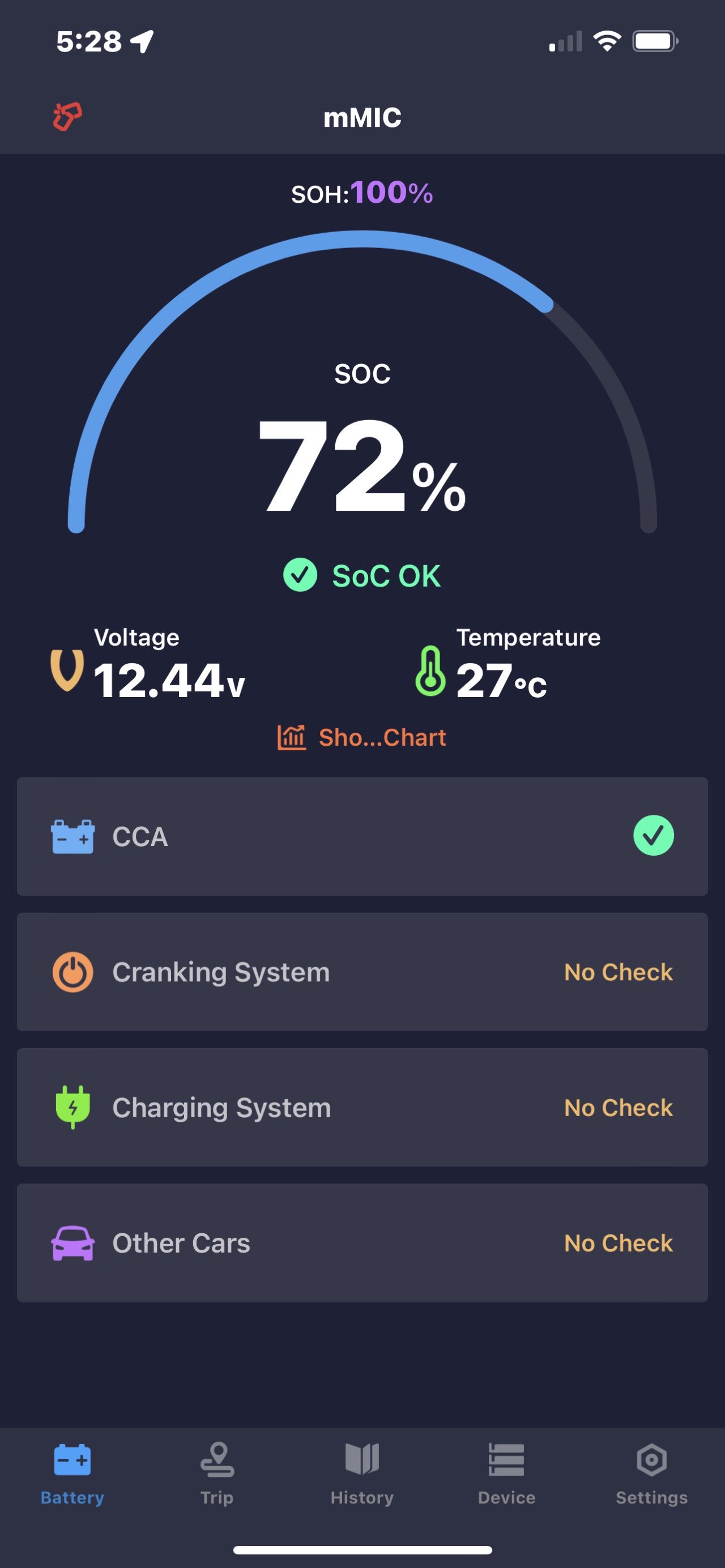Go to the Settings tab
Image resolution: width=725 pixels, height=1568 pixels.
[x=651, y=1473]
